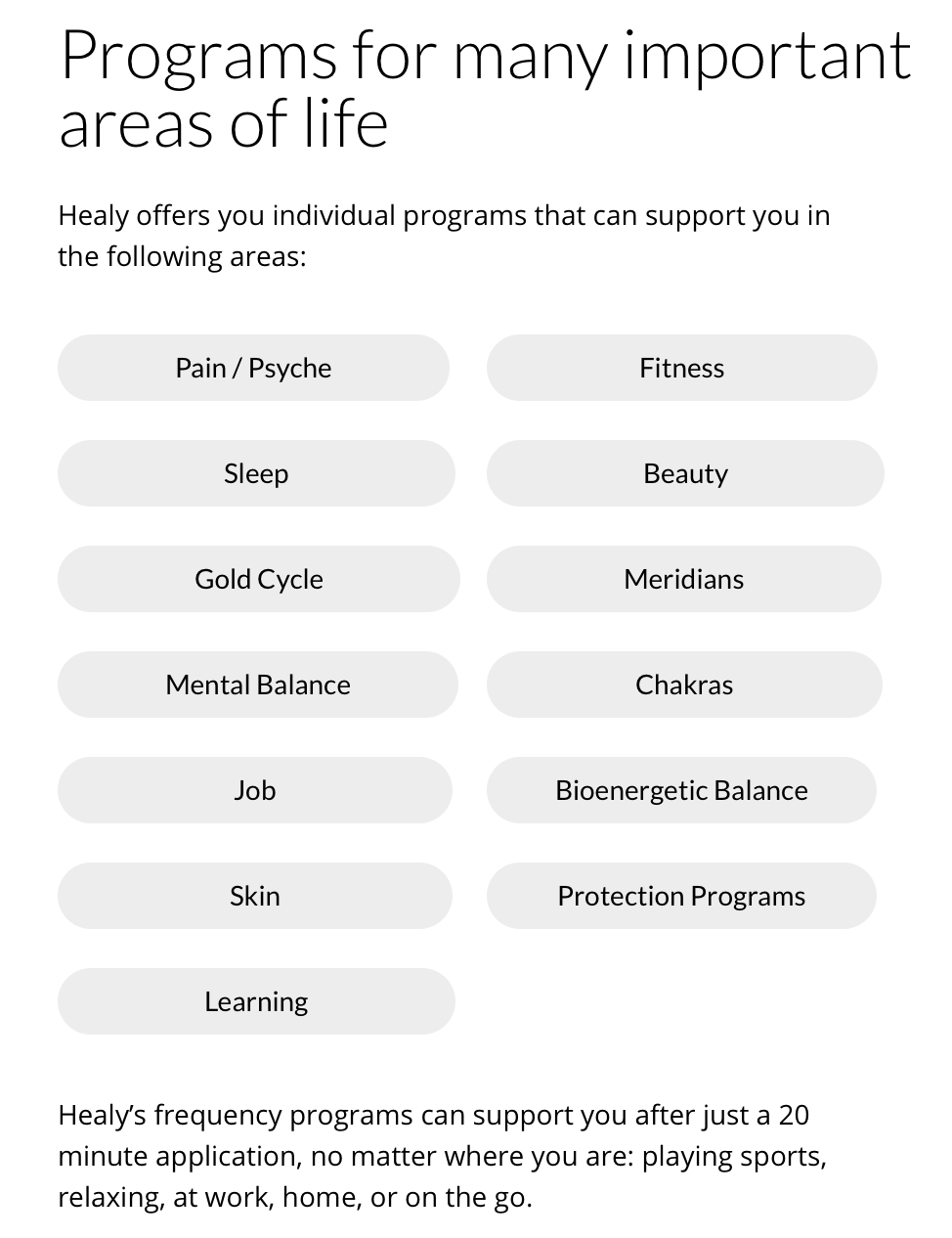View Protection Programs

point(681,896)
